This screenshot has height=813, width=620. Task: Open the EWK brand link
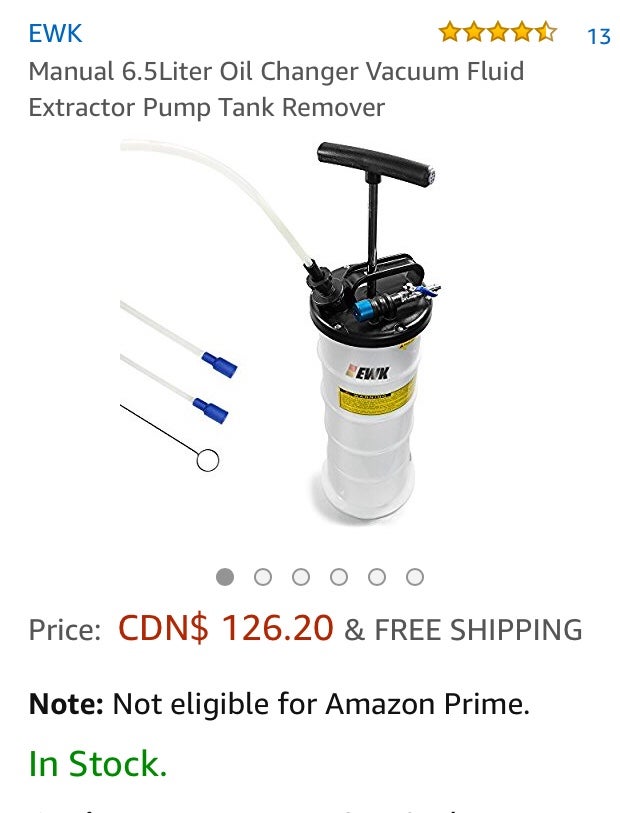click(55, 34)
